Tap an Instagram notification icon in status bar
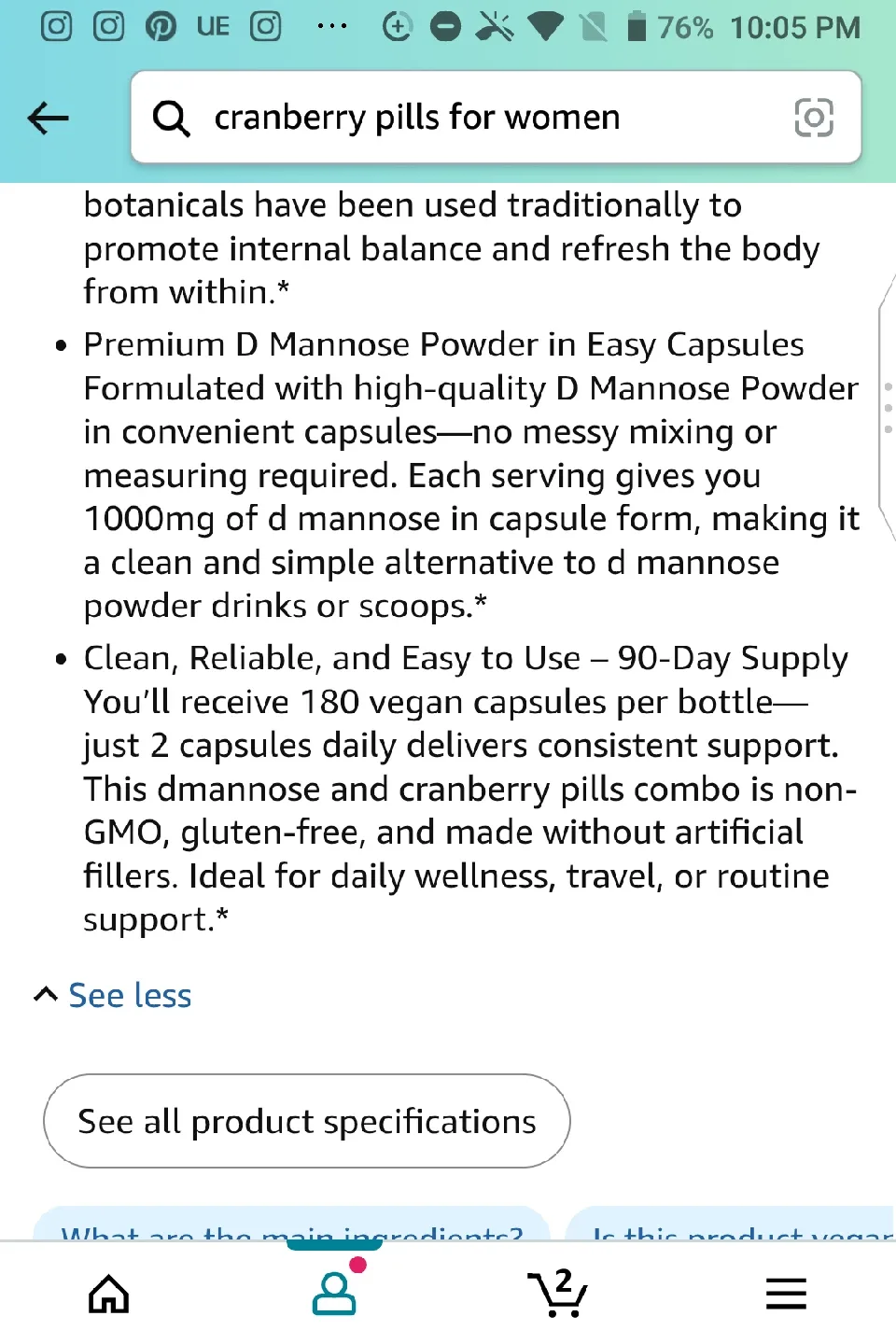This screenshot has width=896, height=1344. [x=56, y=26]
